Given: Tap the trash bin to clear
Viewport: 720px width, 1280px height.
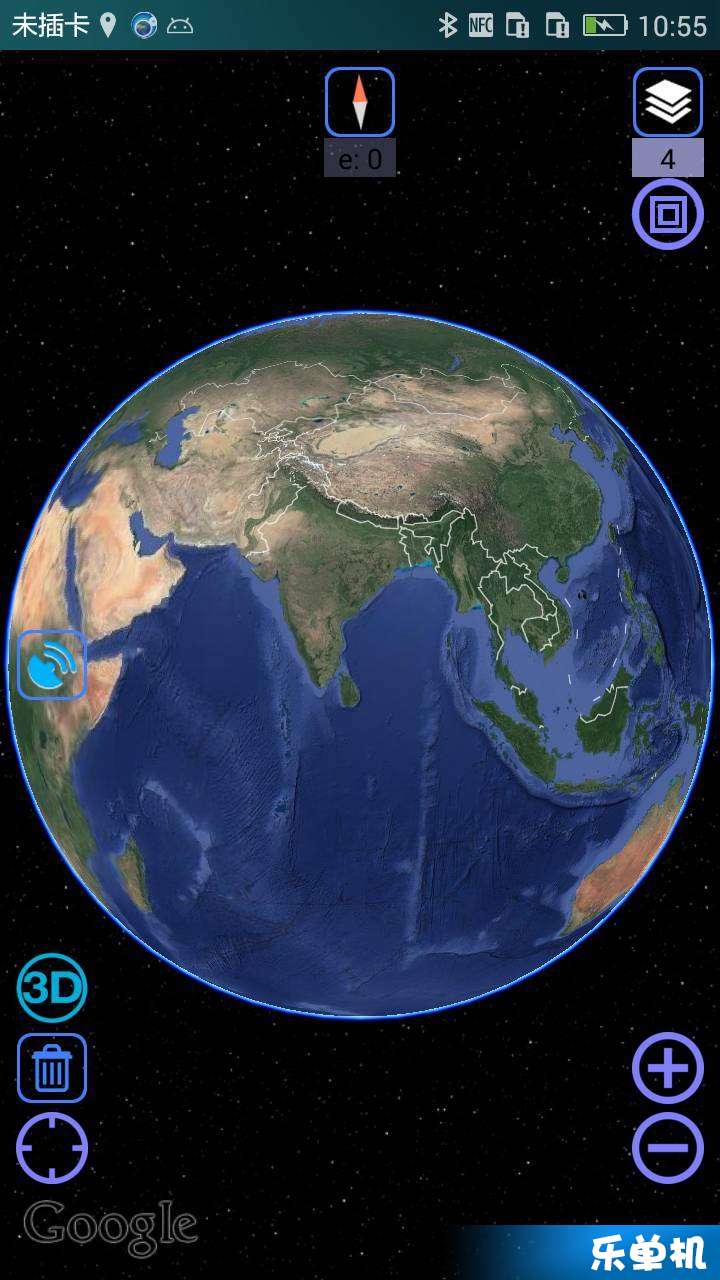Looking at the screenshot, I should pos(52,1068).
